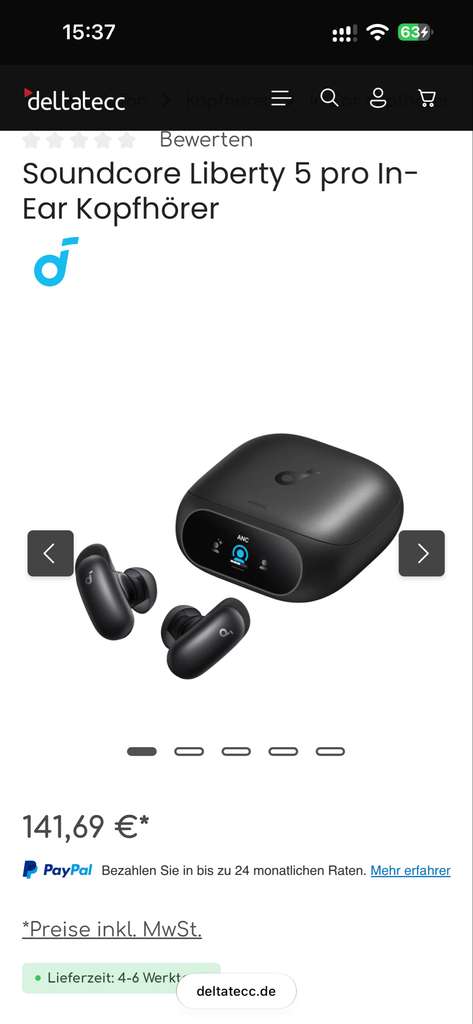This screenshot has width=473, height=1024.
Task: Show previous product image
Action: [x=50, y=553]
